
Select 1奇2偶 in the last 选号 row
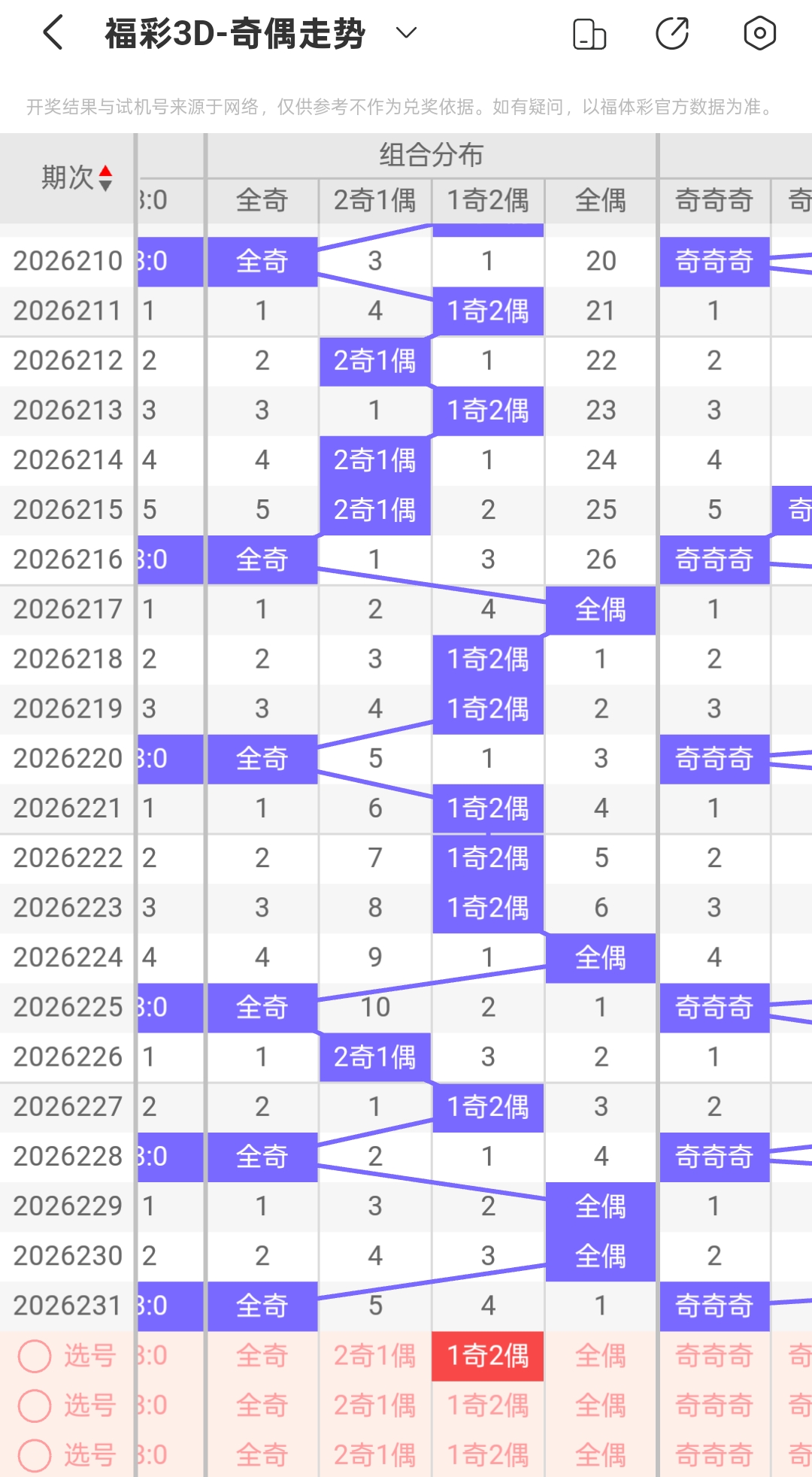(488, 1455)
